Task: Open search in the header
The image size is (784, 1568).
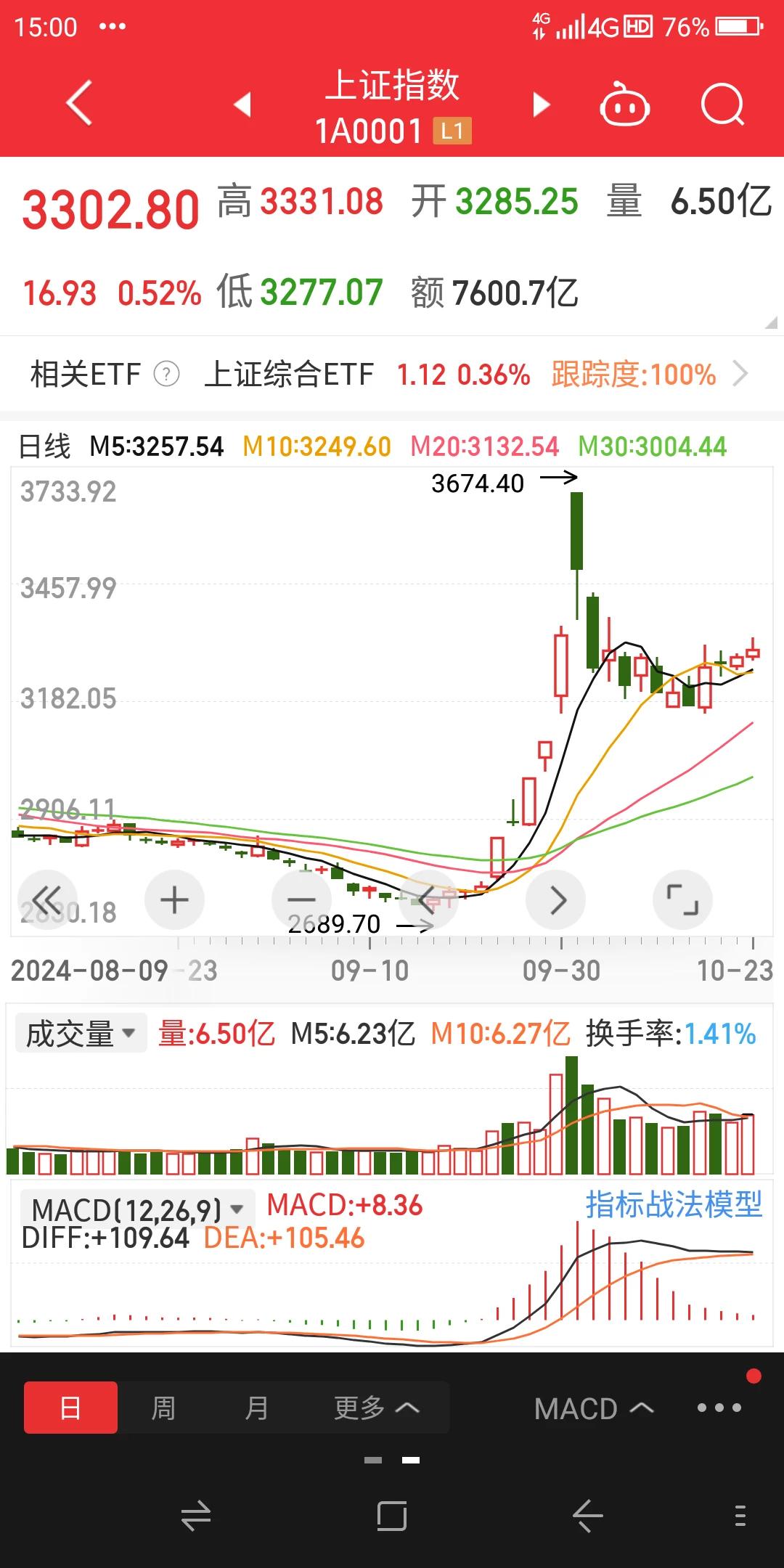Action: click(x=723, y=105)
